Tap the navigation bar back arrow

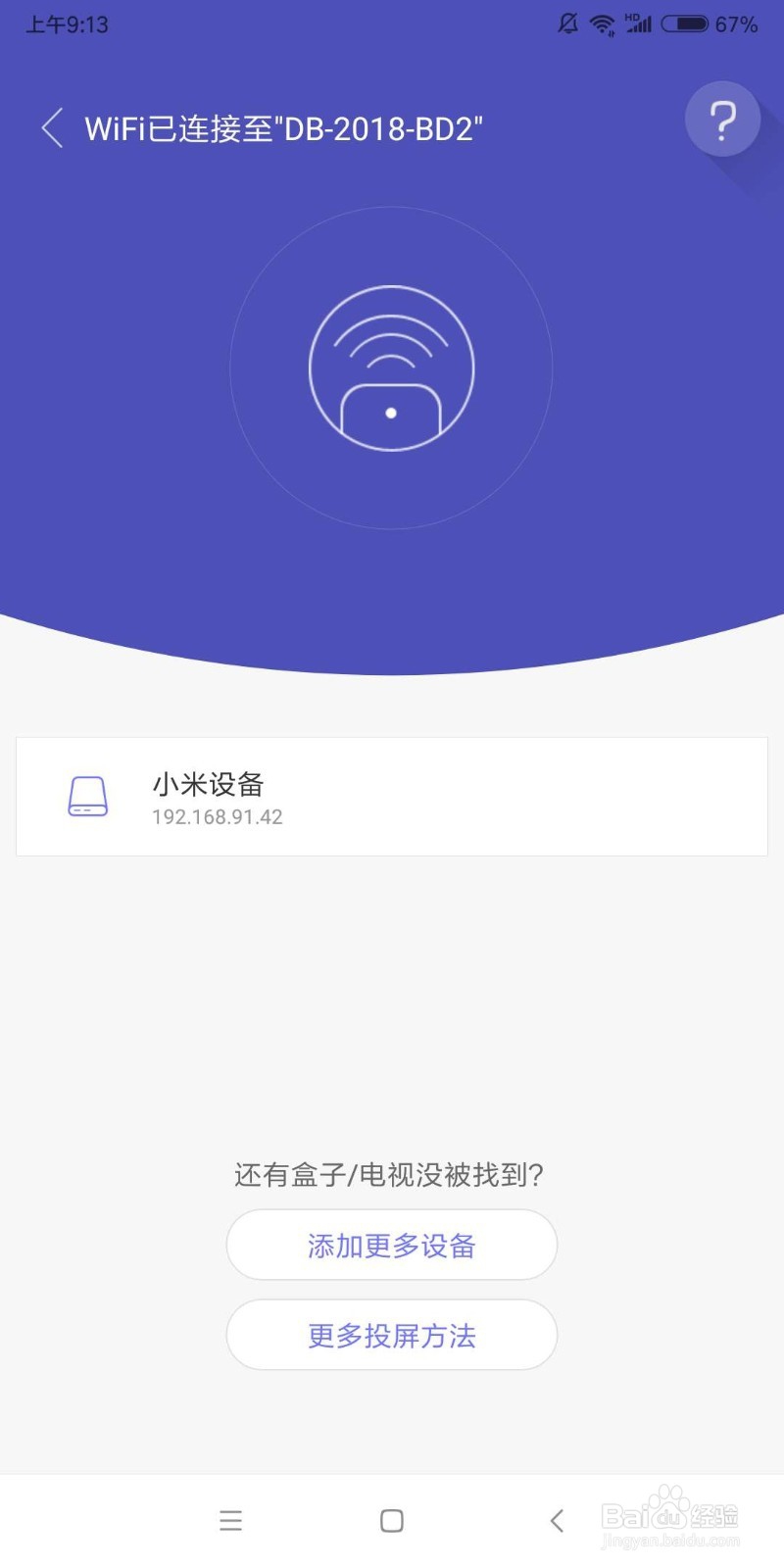556,1520
